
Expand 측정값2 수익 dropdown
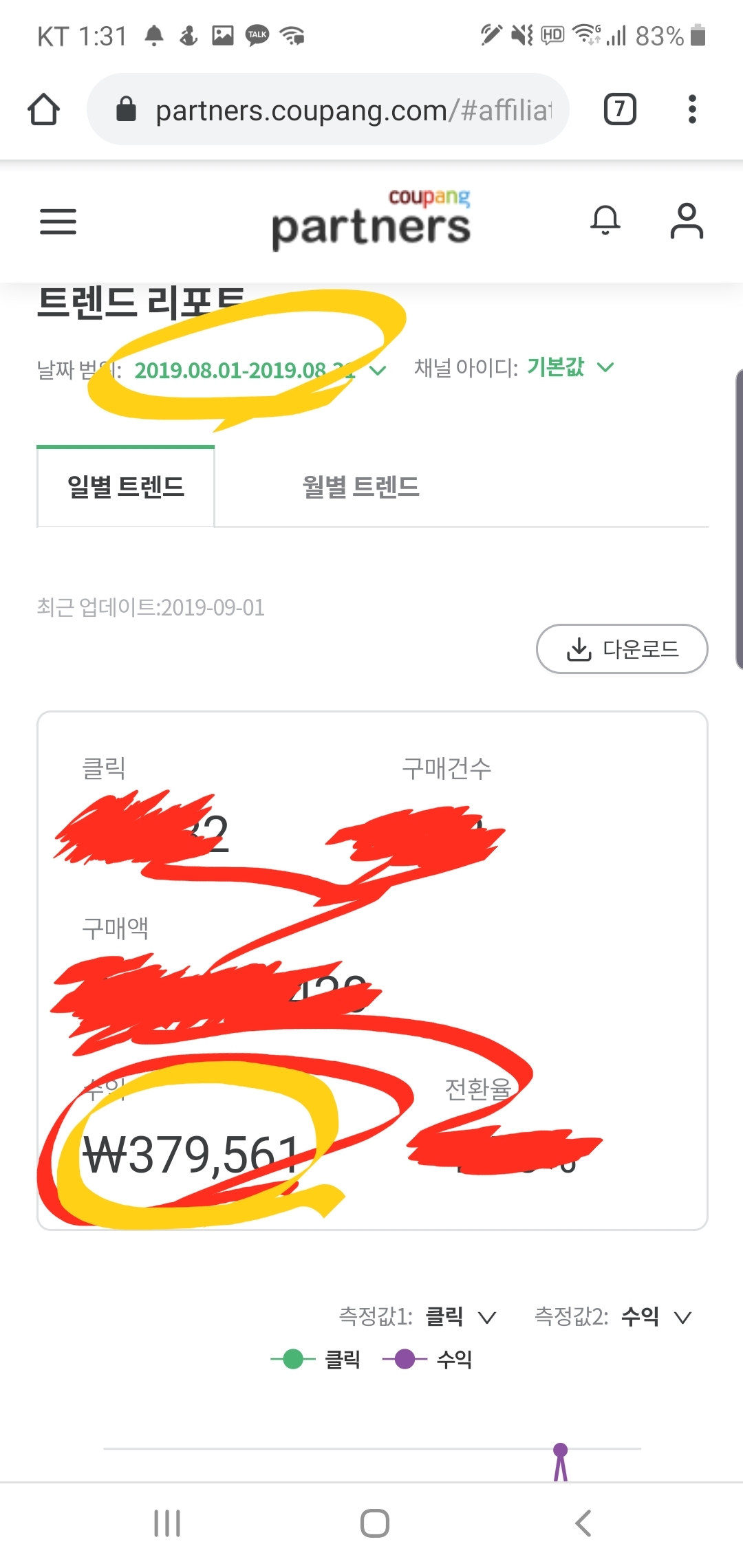click(x=656, y=1316)
